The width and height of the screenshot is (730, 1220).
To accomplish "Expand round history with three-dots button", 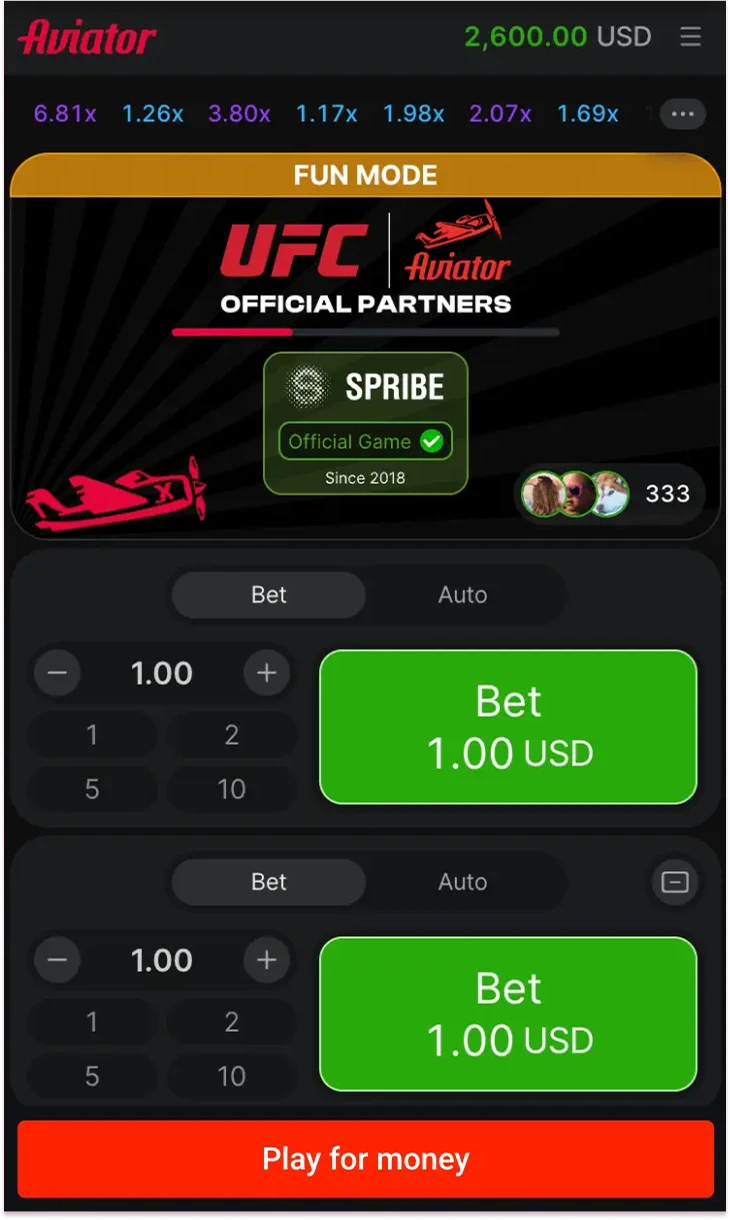I will 683,114.
